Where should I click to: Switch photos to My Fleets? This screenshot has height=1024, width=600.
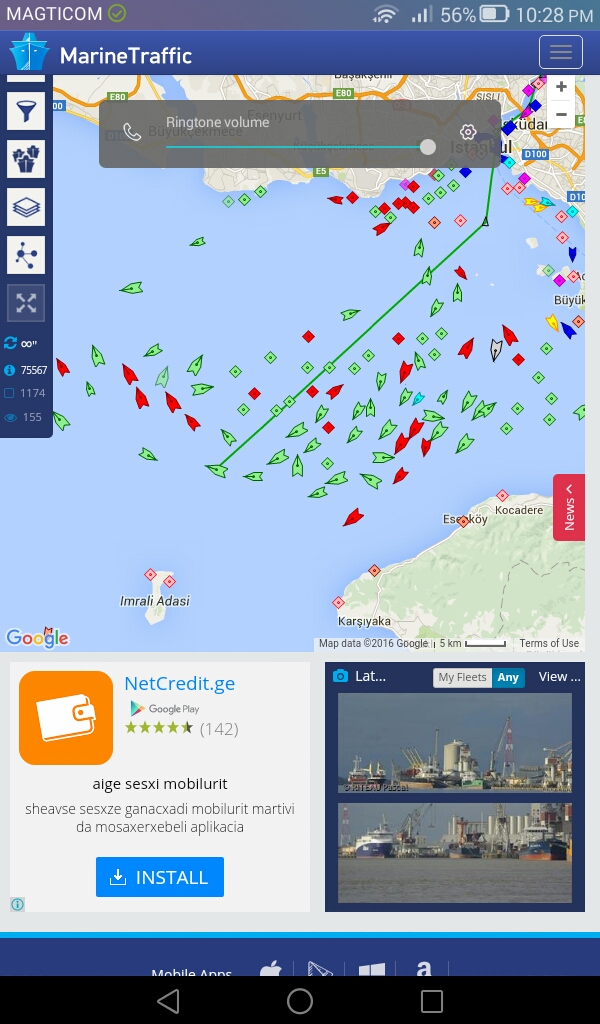[x=463, y=677]
